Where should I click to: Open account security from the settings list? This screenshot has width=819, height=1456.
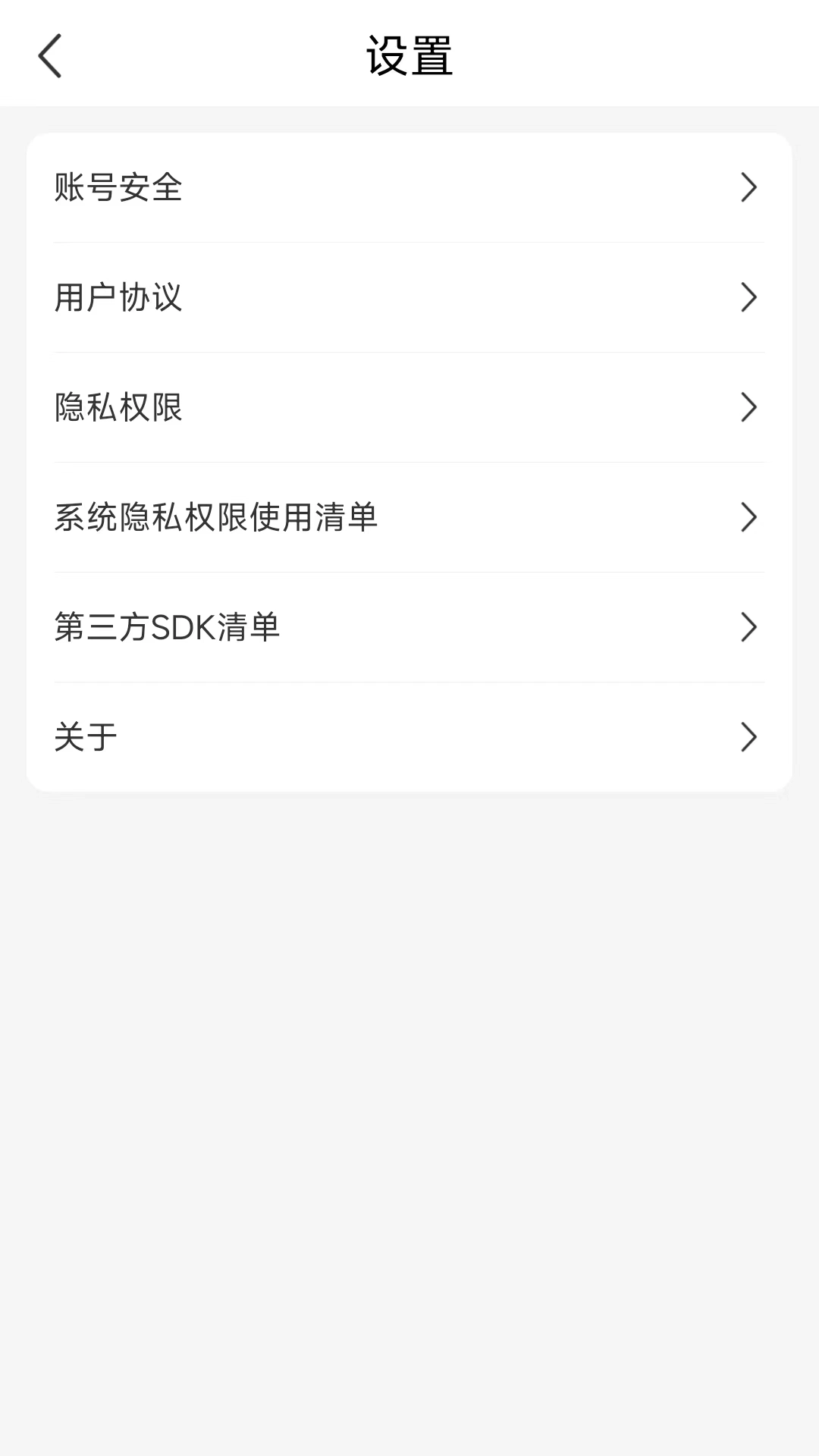(118, 187)
